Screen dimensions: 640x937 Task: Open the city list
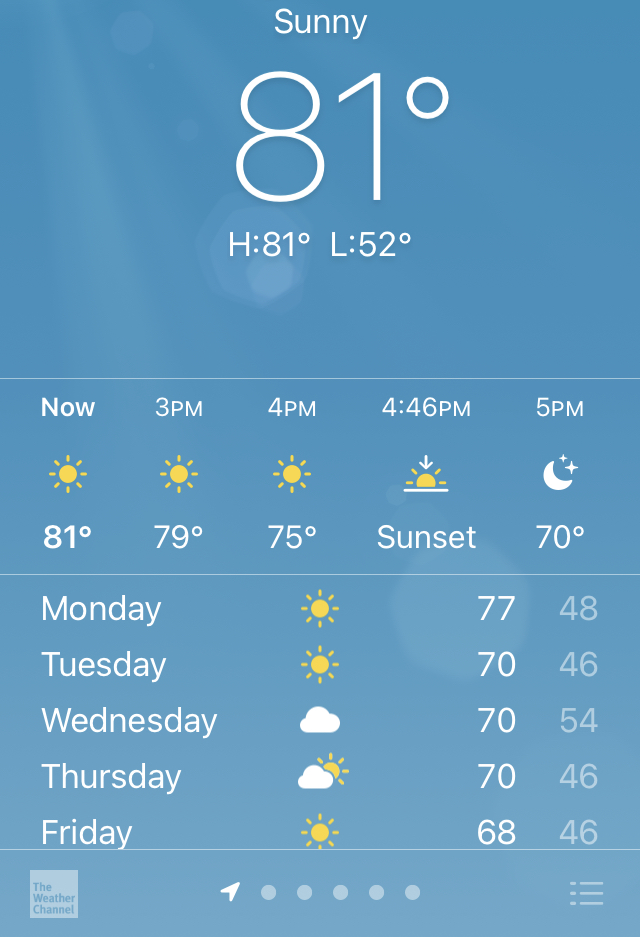586,893
